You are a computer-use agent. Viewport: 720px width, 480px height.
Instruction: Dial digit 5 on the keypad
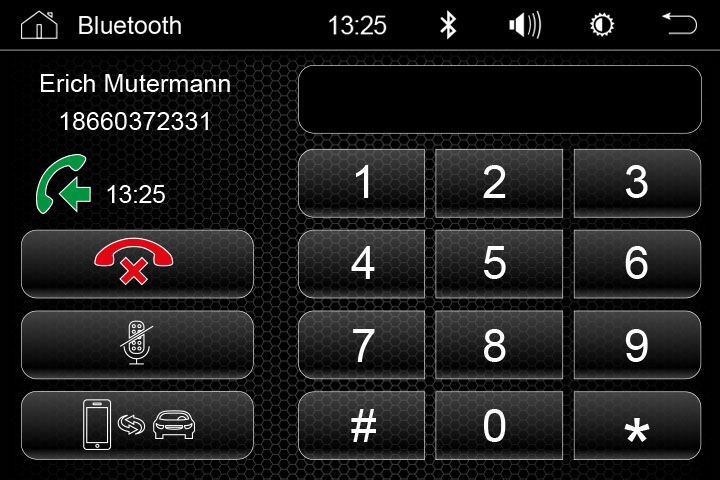point(495,264)
